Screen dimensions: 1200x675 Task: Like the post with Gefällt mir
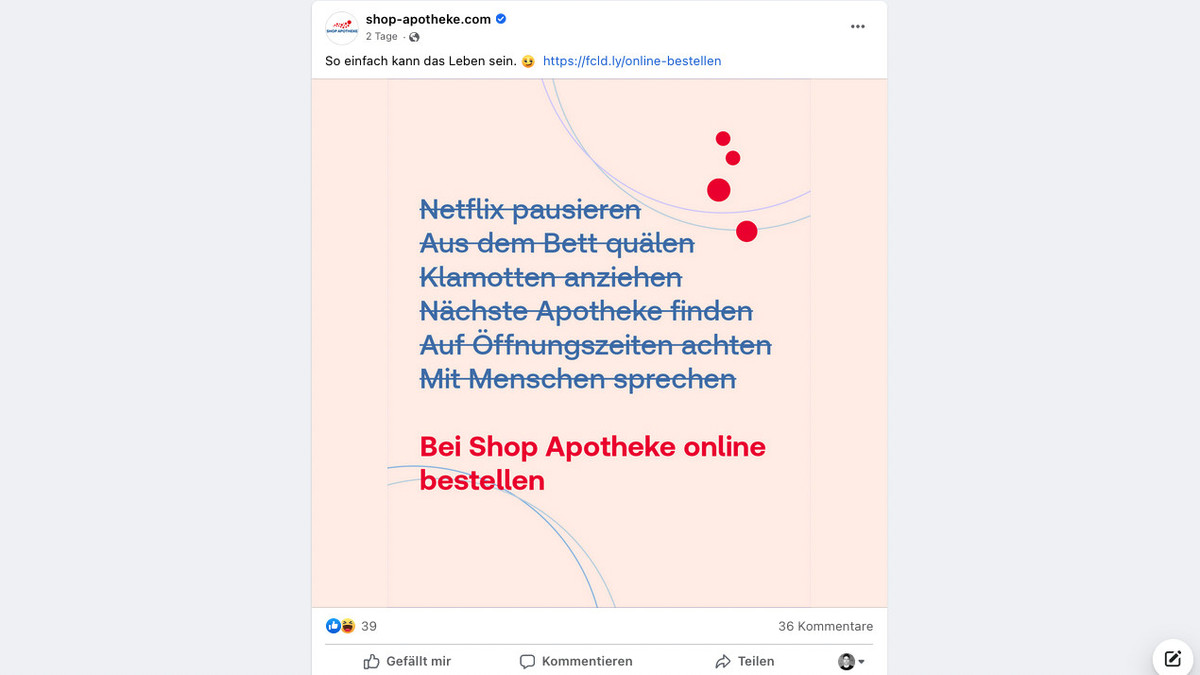tap(407, 661)
